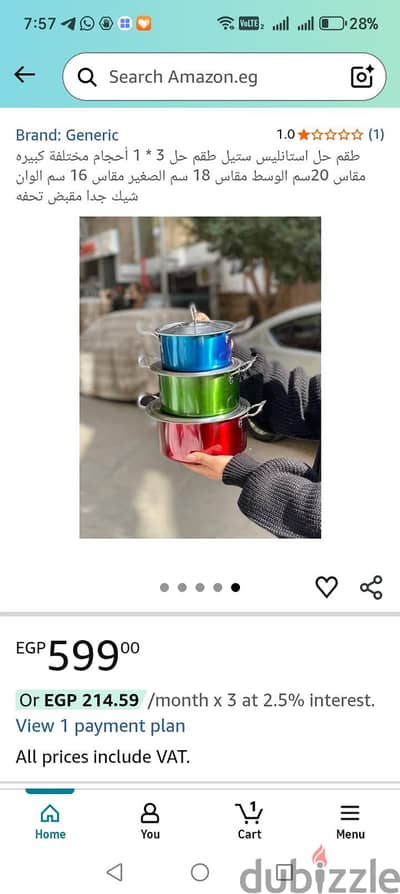Tap the system back button
Viewport: 400px width, 894px height.
[x=115, y=872]
